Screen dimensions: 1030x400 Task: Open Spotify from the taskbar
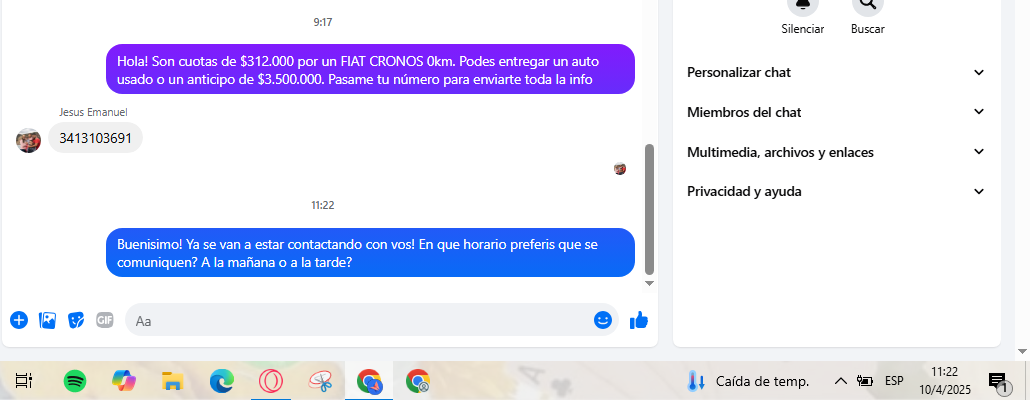click(74, 380)
